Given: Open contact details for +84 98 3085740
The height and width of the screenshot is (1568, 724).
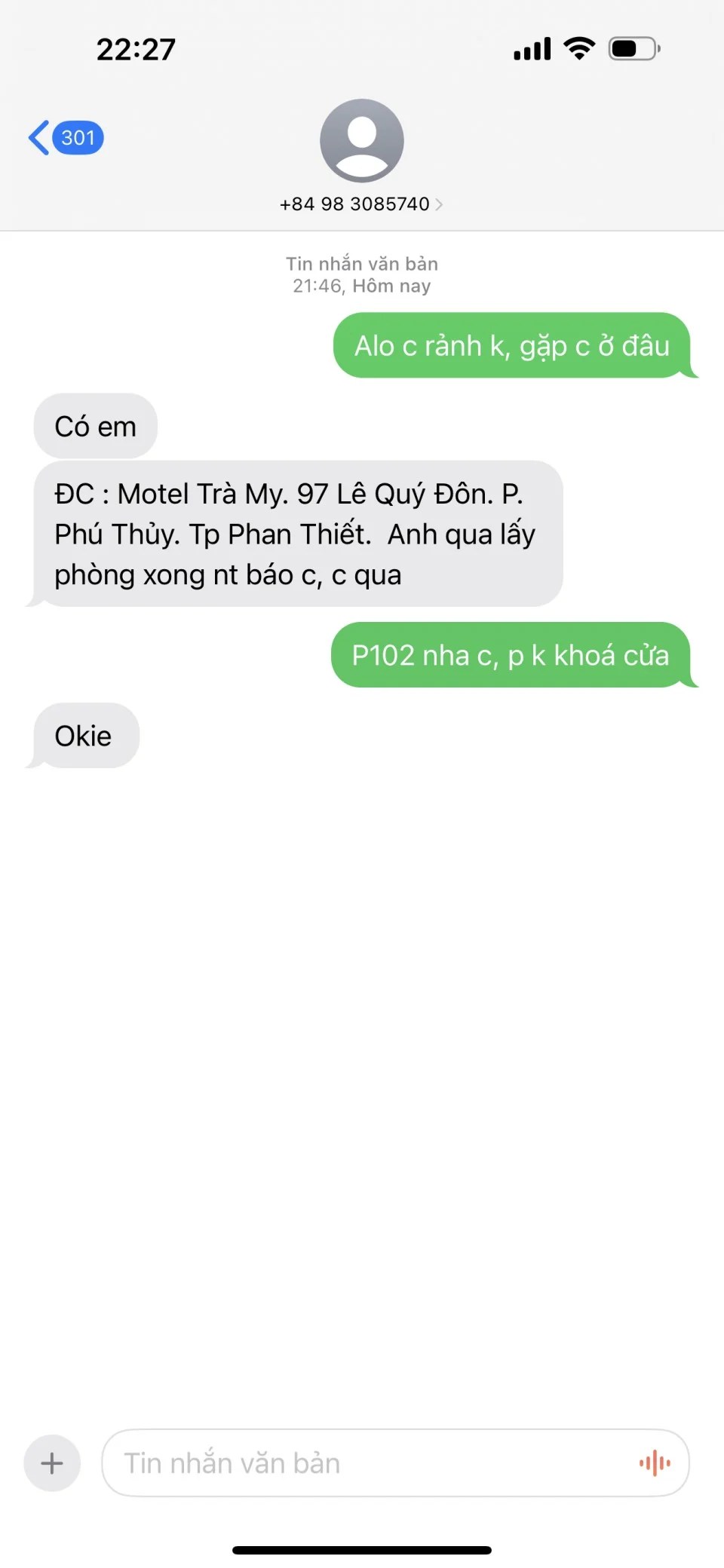Looking at the screenshot, I should click(361, 204).
